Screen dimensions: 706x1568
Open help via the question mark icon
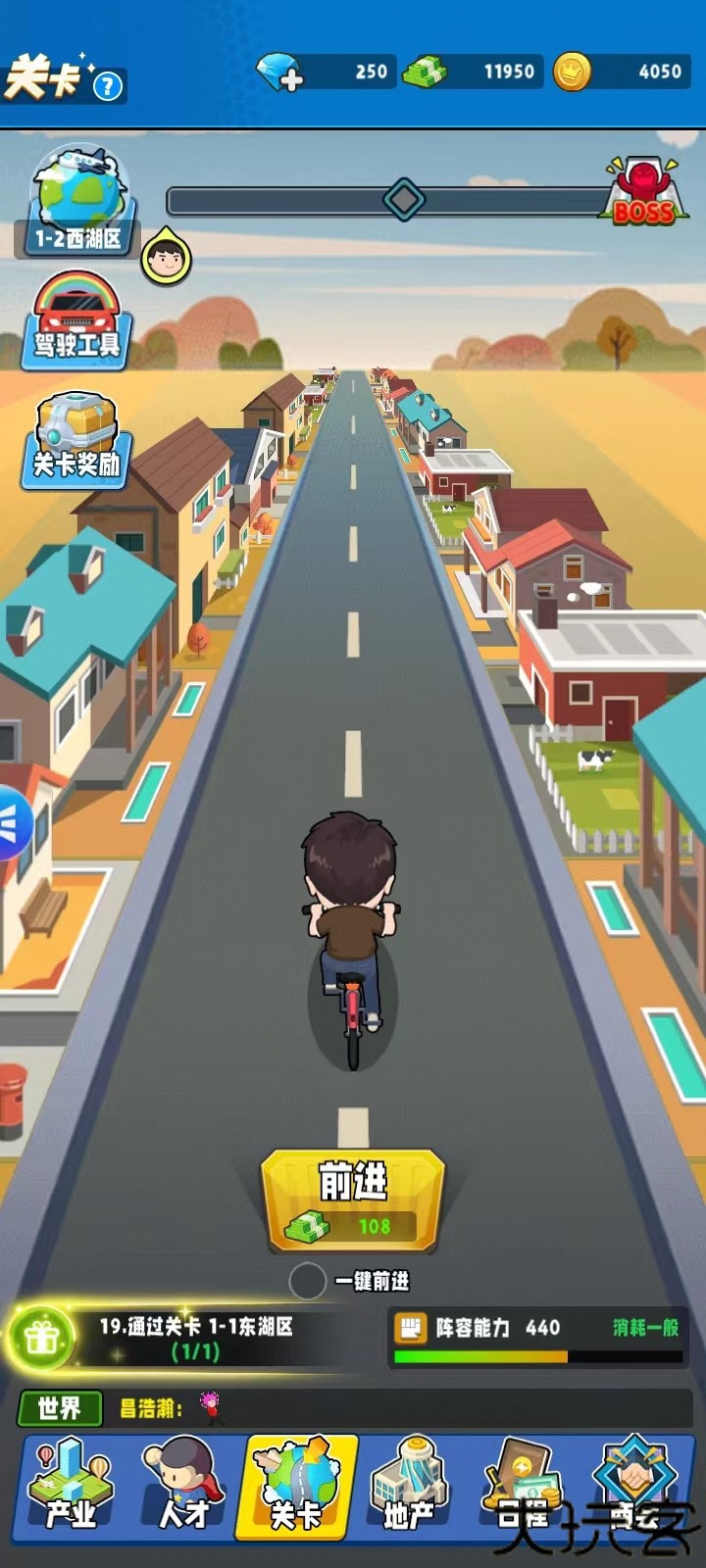coord(108,83)
